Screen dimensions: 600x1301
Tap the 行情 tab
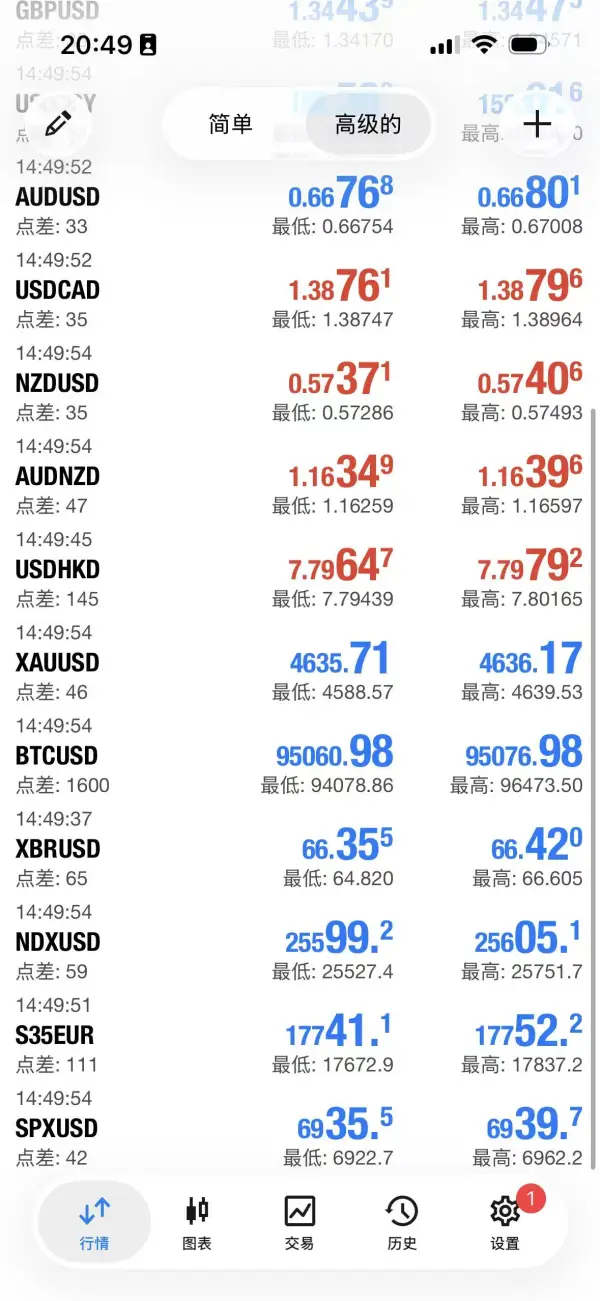click(94, 1222)
